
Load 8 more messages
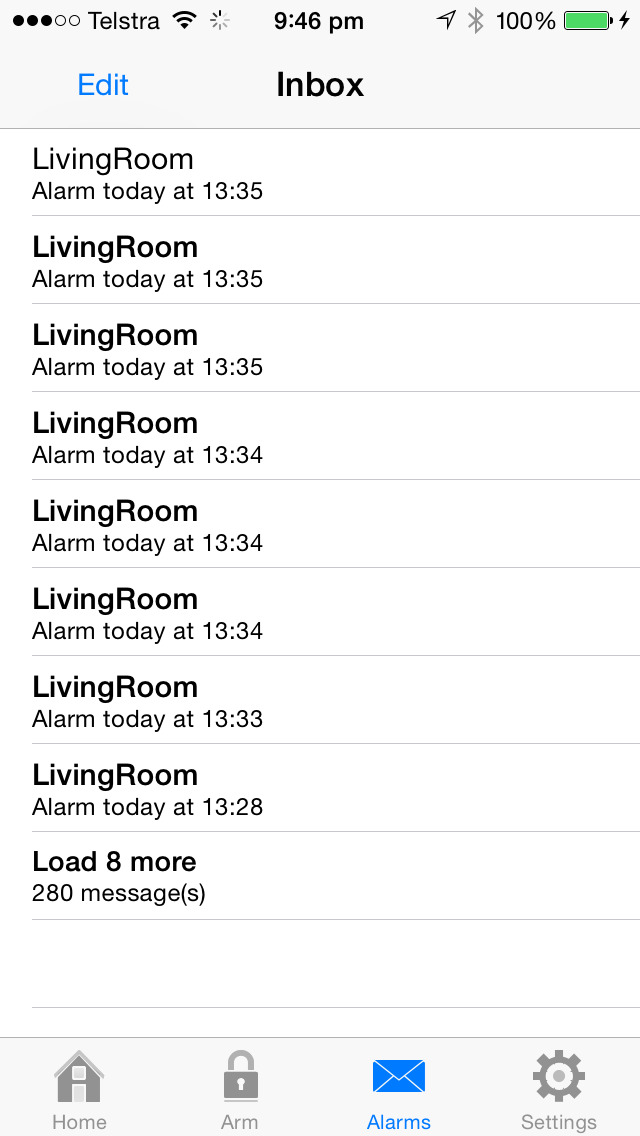[320, 876]
